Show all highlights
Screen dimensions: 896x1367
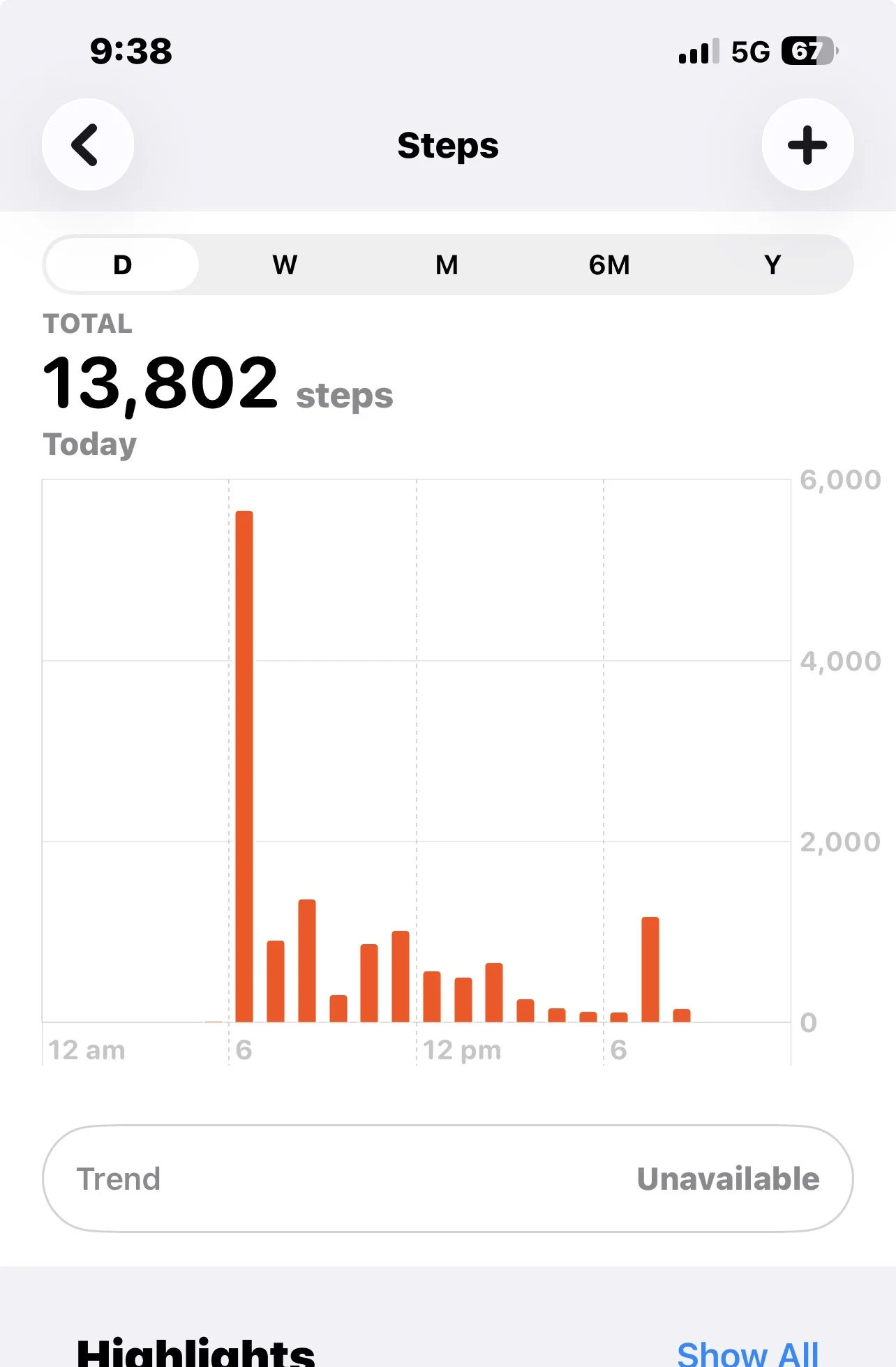(x=747, y=1352)
